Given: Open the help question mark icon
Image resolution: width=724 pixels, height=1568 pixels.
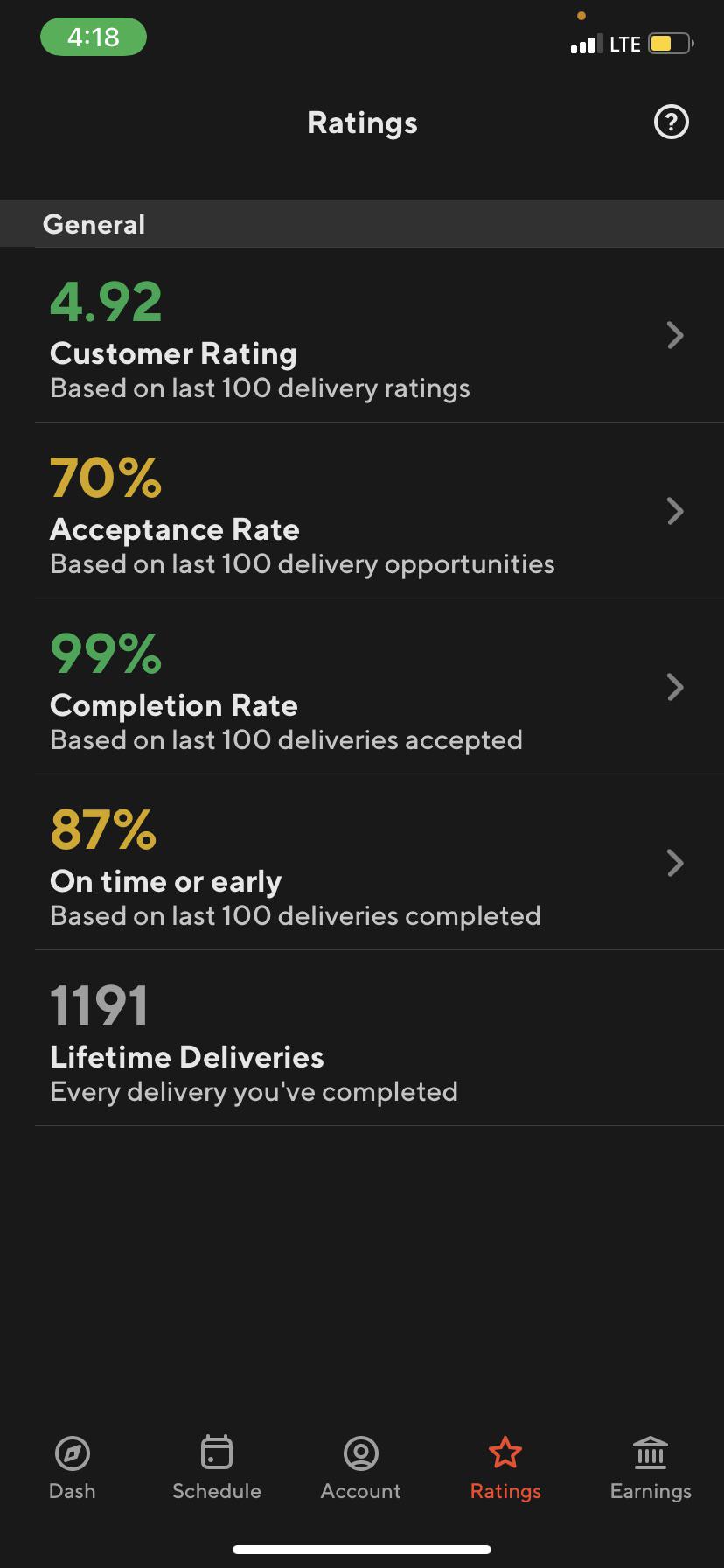Looking at the screenshot, I should [672, 122].
